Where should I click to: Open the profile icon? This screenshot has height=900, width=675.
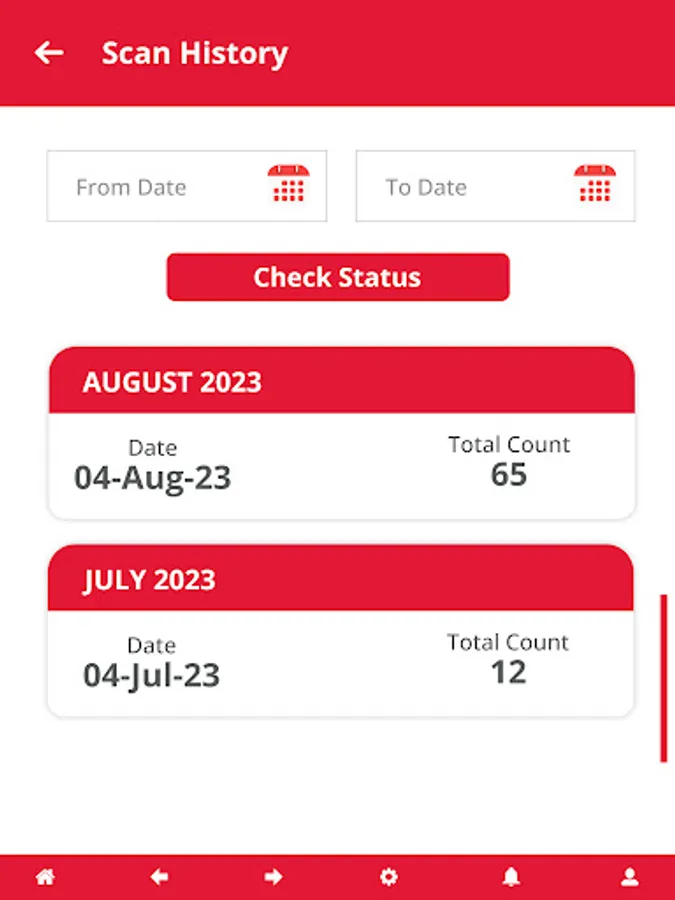pos(629,877)
